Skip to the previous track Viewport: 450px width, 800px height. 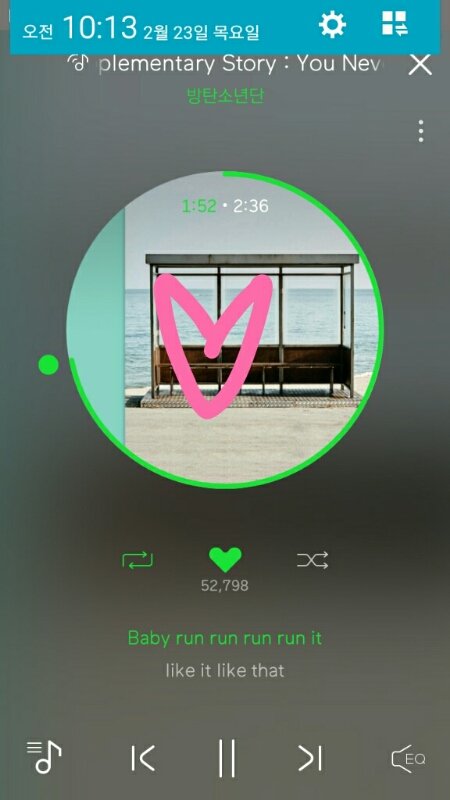click(x=143, y=758)
